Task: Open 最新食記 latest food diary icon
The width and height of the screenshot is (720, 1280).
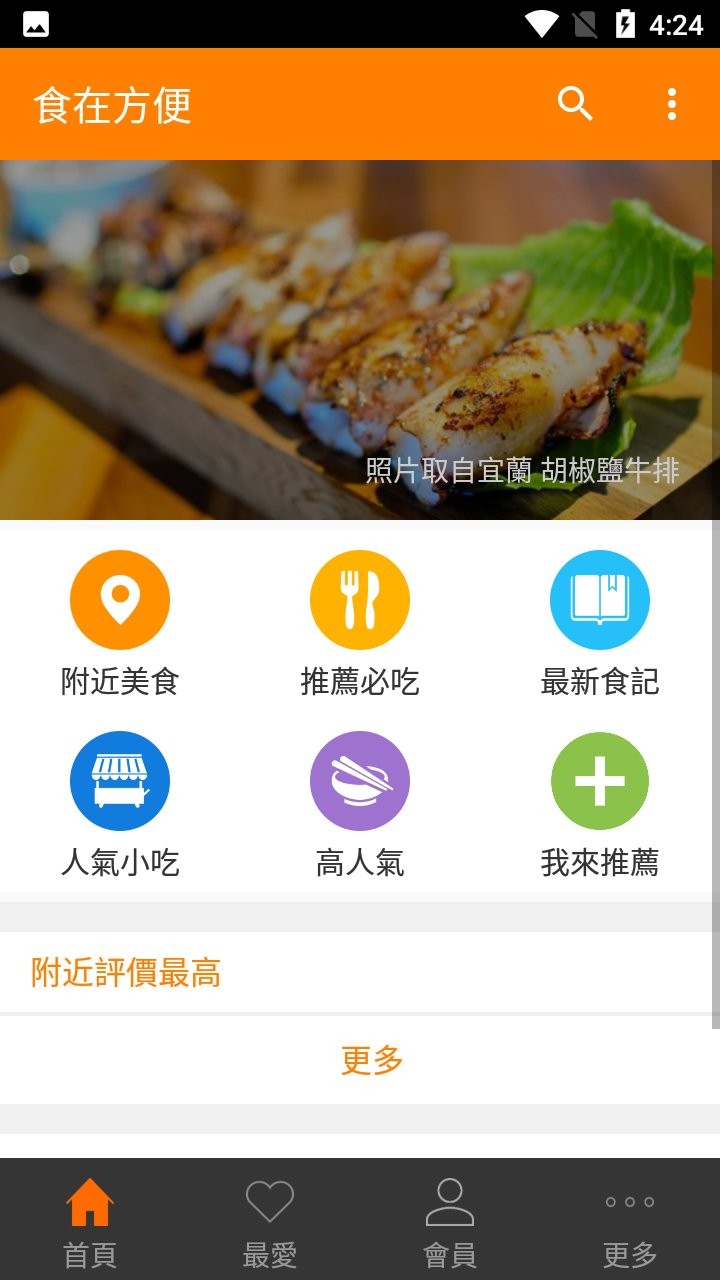Action: coord(600,598)
